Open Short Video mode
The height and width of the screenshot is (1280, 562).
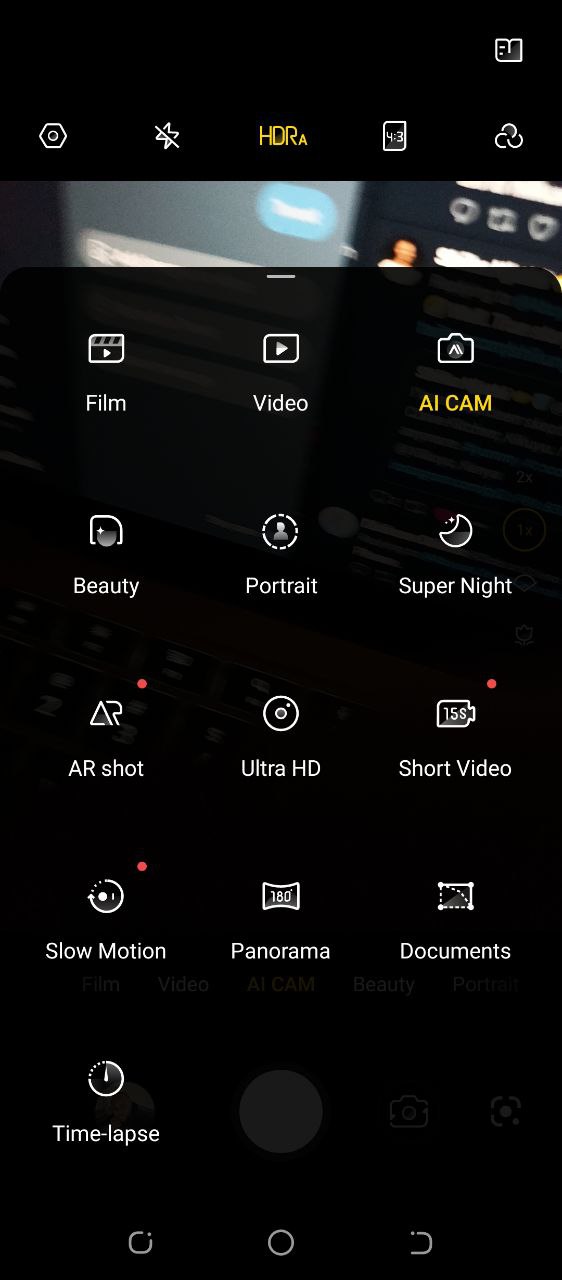pyautogui.click(x=455, y=739)
